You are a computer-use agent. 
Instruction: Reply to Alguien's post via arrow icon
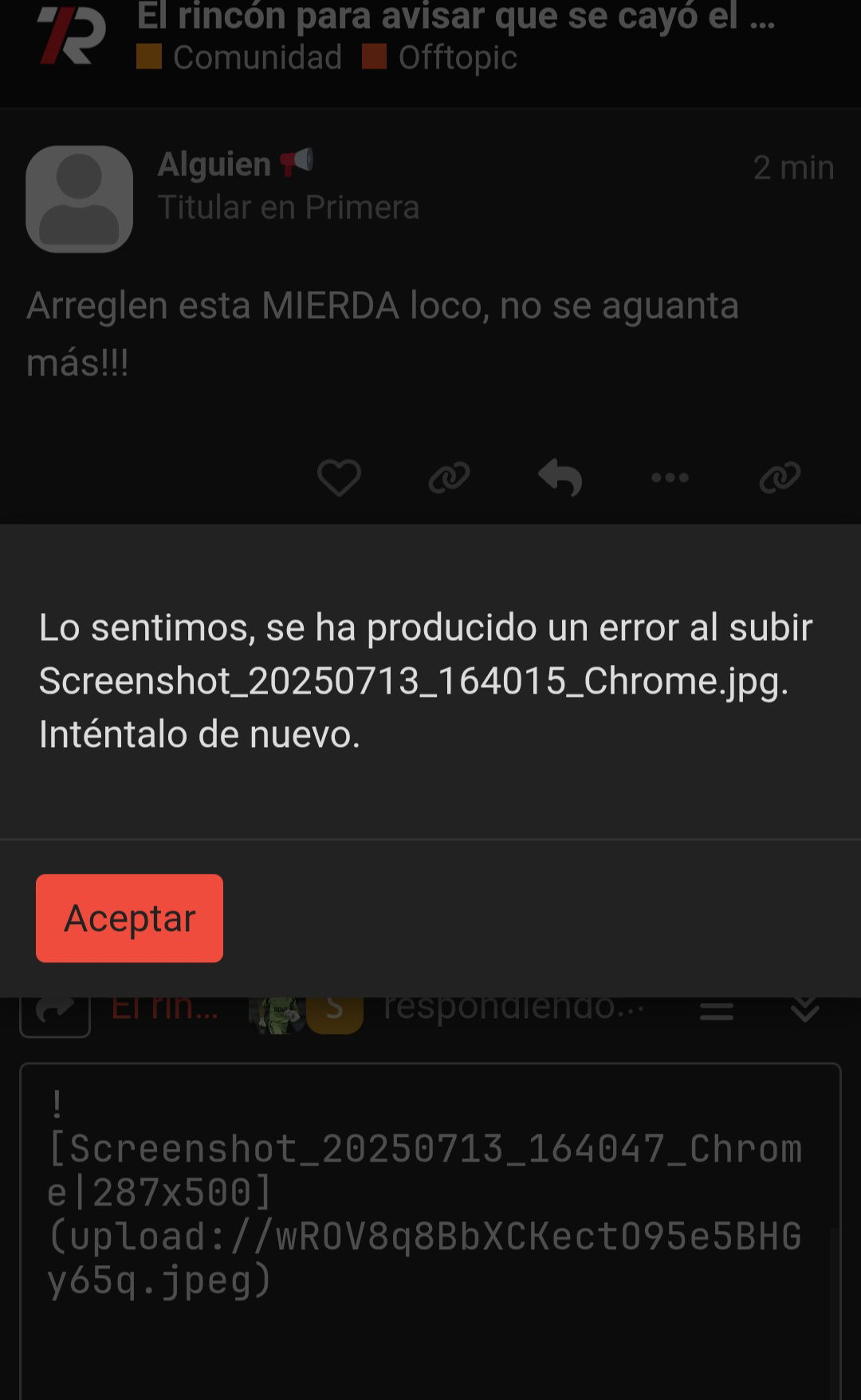[x=560, y=478]
